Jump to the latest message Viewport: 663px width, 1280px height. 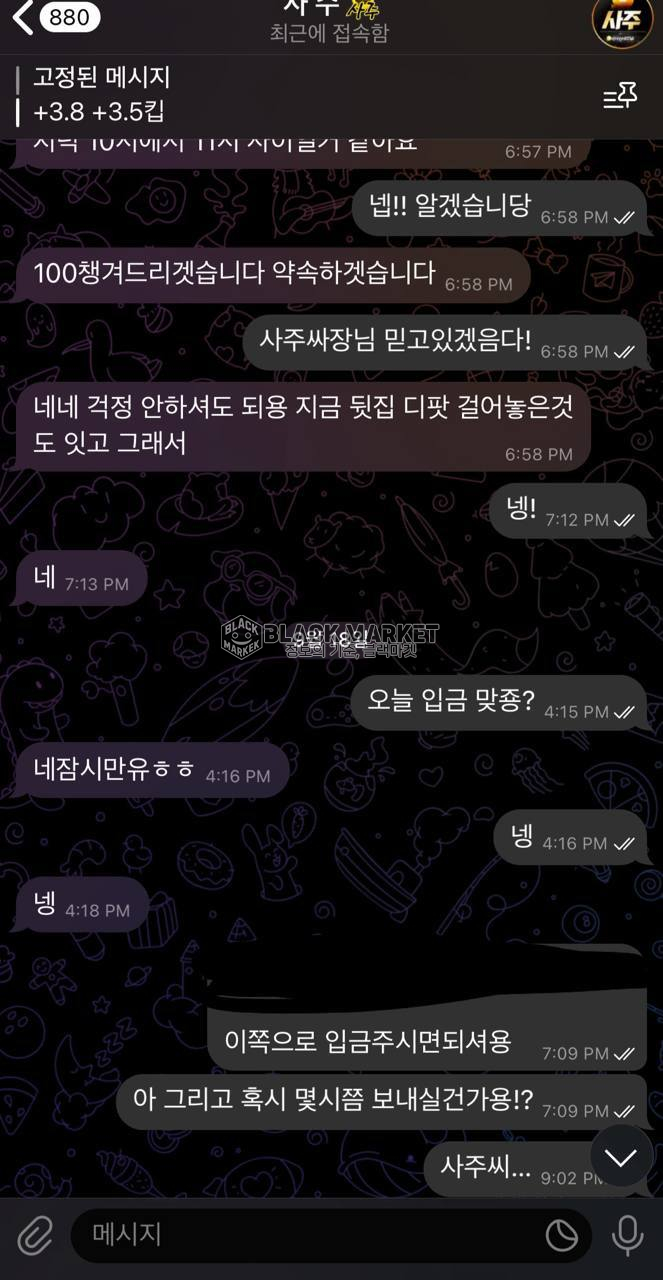click(x=621, y=1157)
